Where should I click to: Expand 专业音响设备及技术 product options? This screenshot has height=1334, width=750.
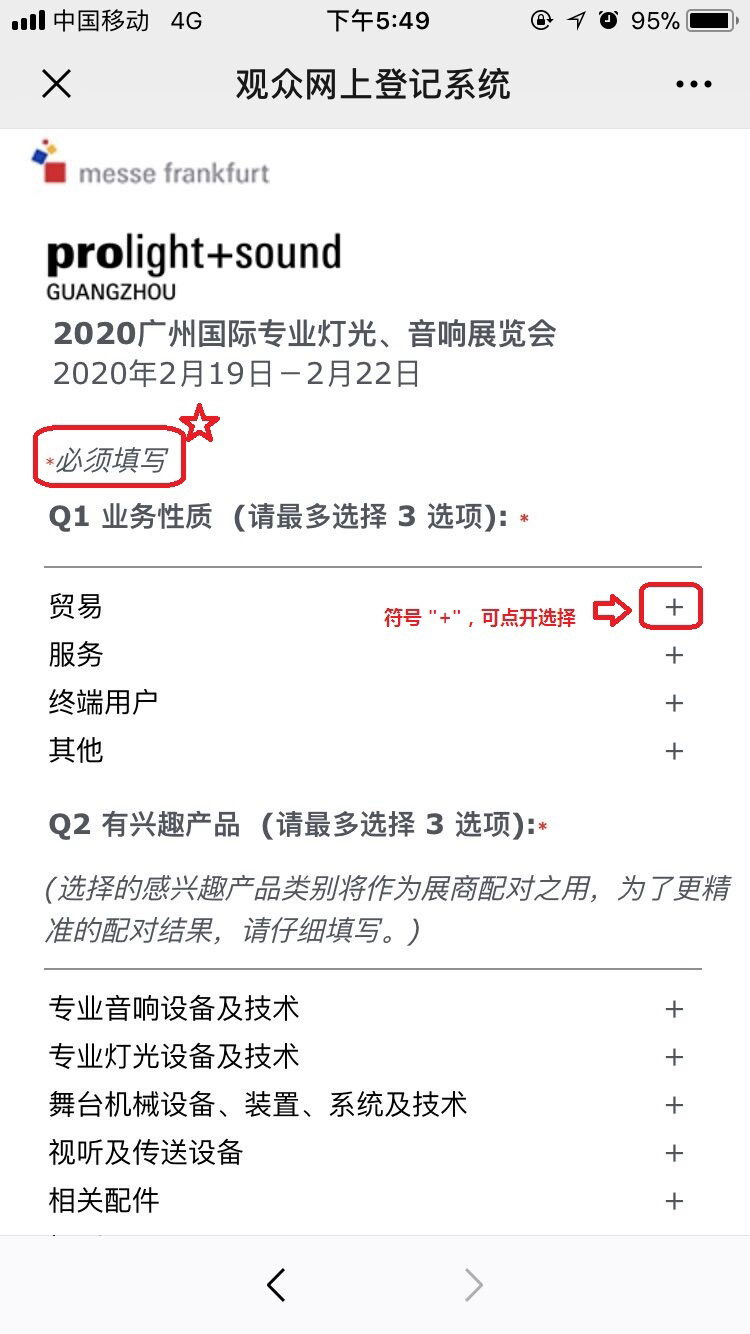tap(674, 1009)
